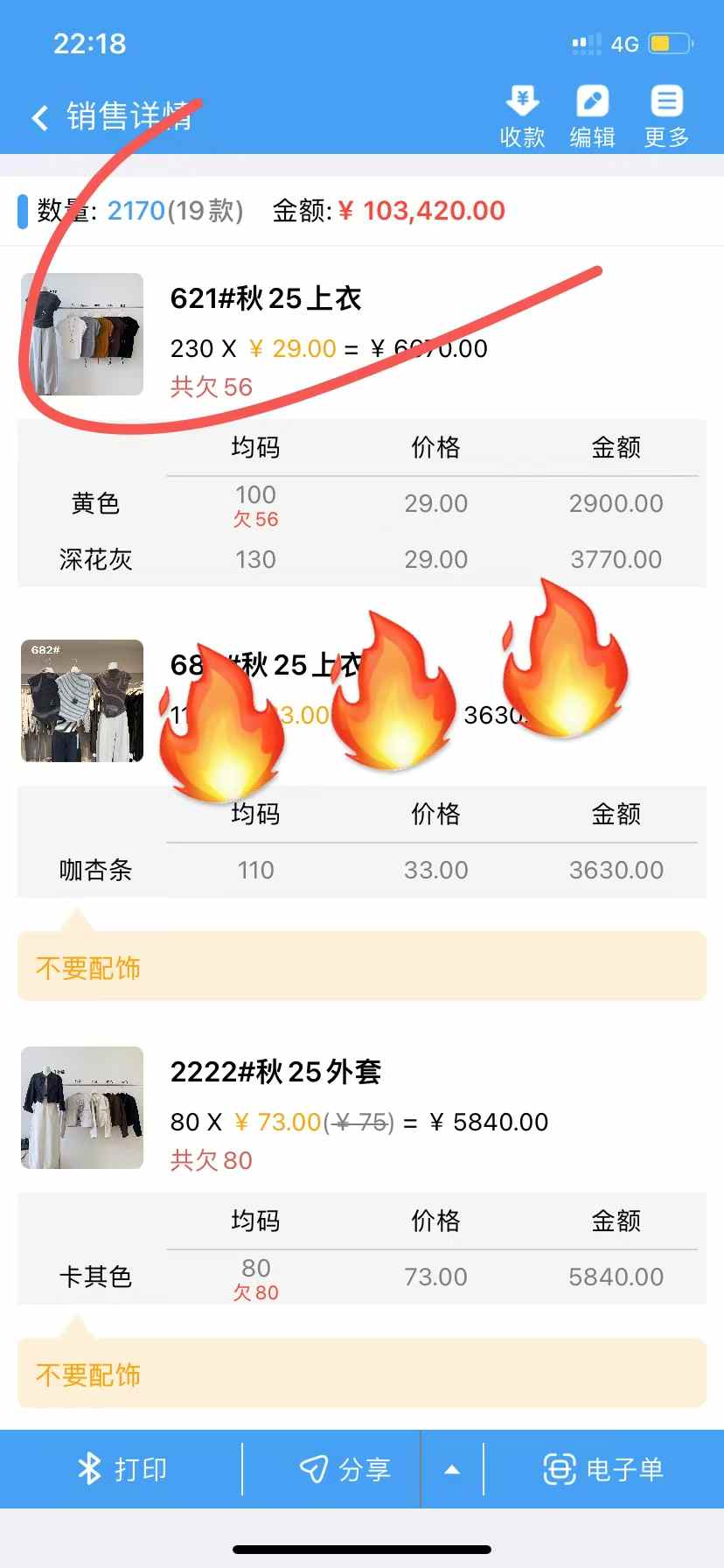Open the 682# product image
724x1568 pixels.
point(82,701)
